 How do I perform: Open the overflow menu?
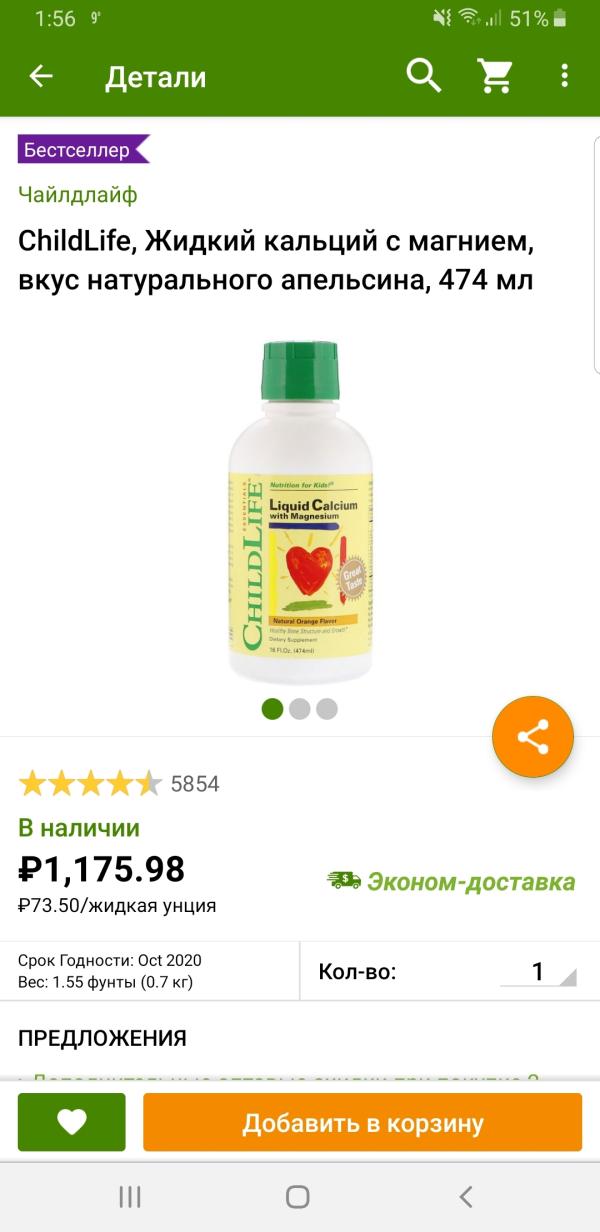pyautogui.click(x=564, y=76)
